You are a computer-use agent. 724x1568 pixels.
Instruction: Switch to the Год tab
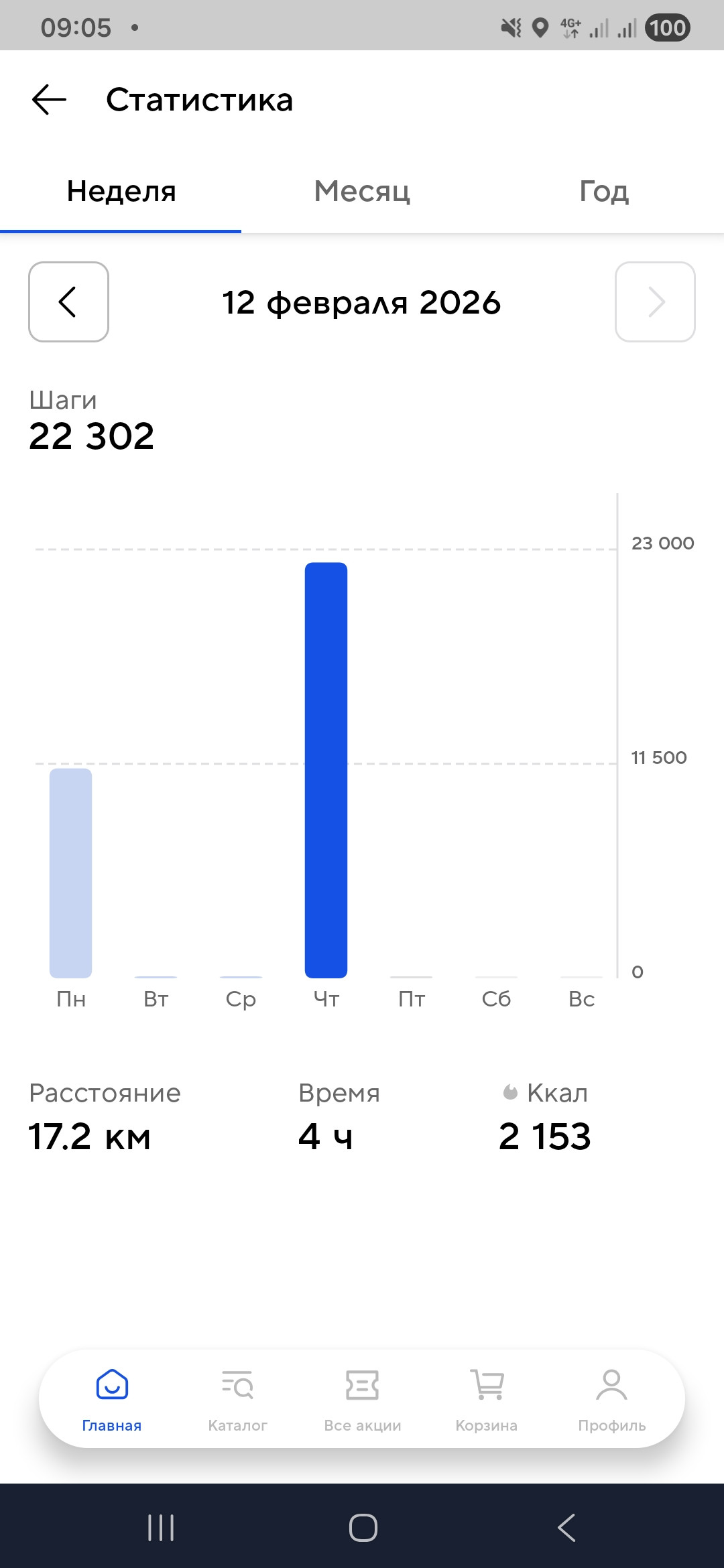tap(603, 192)
